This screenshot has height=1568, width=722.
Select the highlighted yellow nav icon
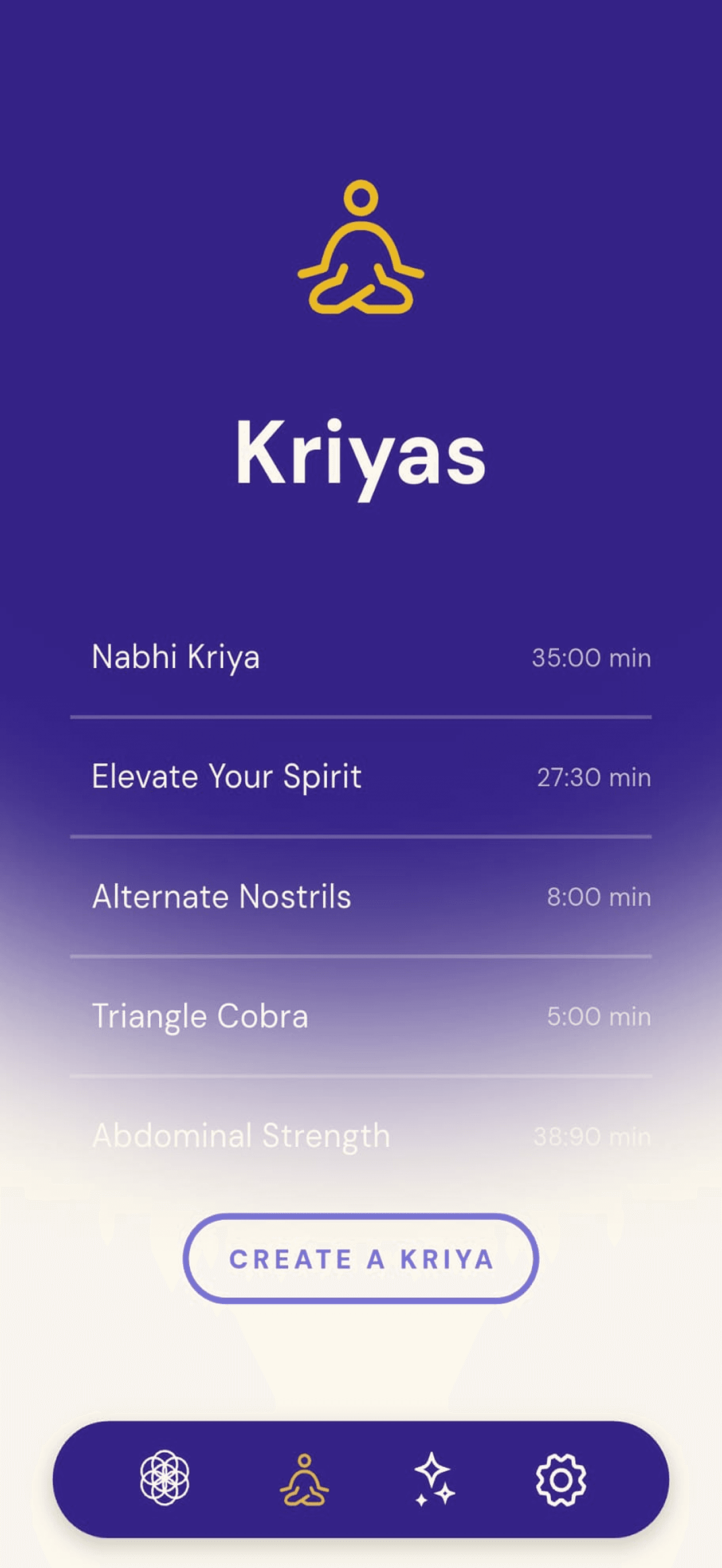coord(304,1478)
